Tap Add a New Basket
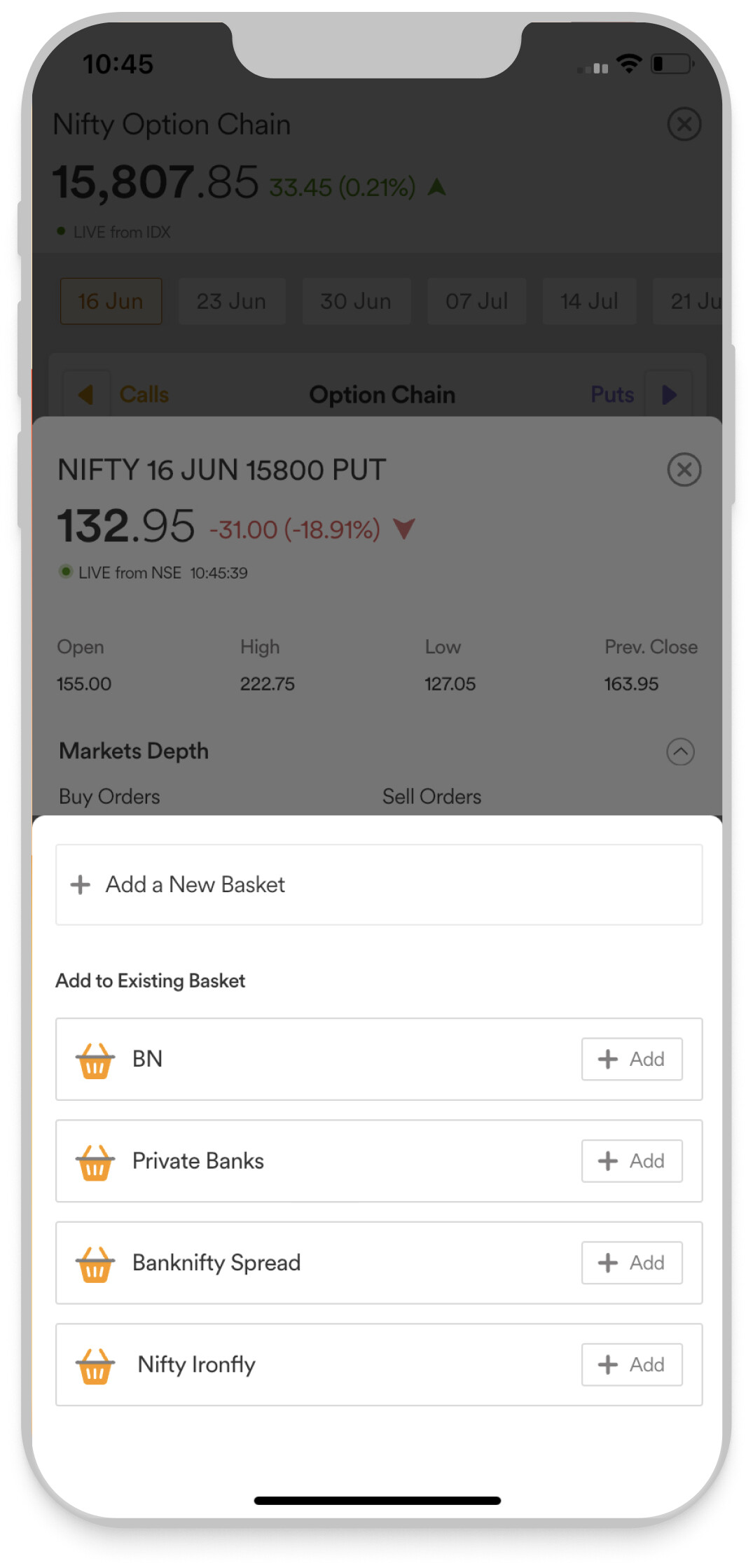 (x=379, y=884)
